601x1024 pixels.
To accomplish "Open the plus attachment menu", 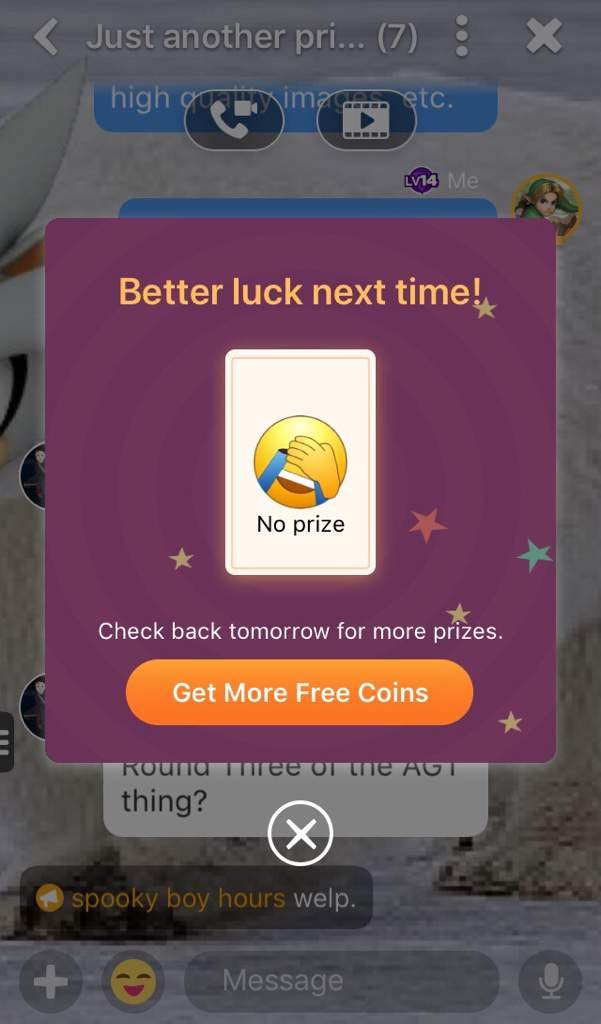I will 49,982.
